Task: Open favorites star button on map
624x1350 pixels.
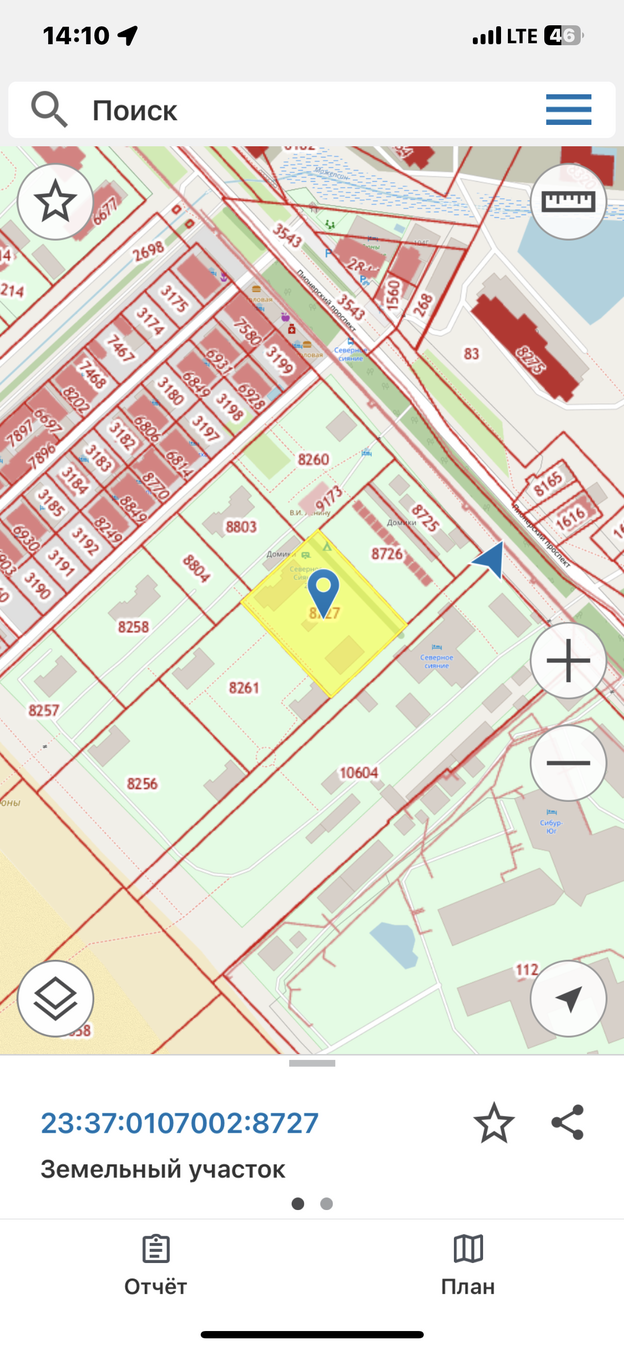Action: [55, 201]
